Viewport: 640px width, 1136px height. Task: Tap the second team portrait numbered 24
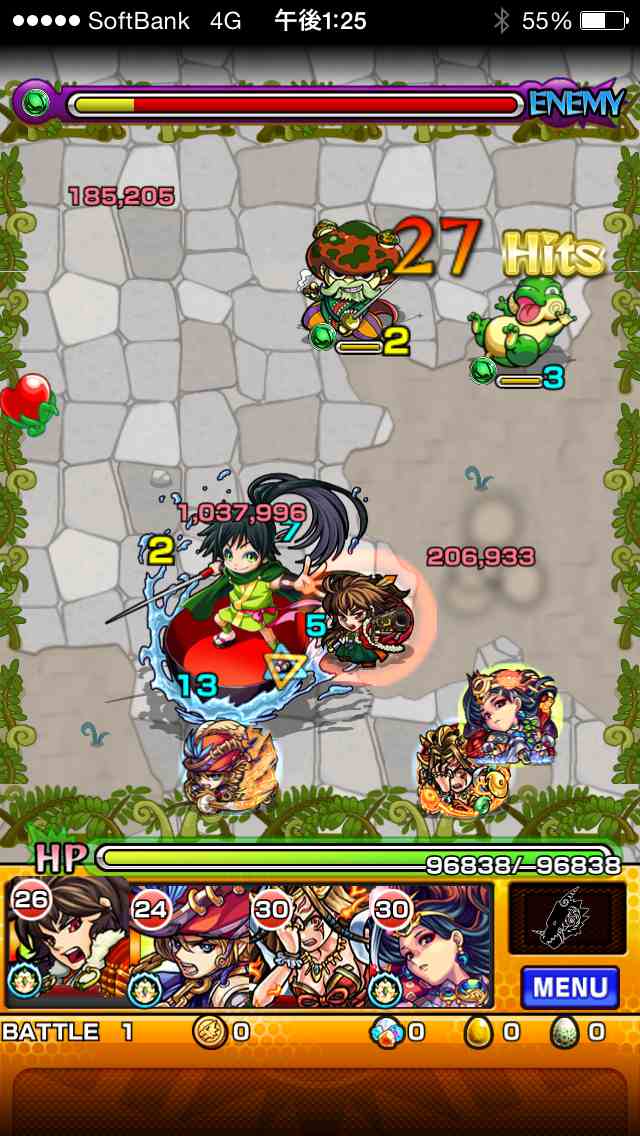coord(190,945)
